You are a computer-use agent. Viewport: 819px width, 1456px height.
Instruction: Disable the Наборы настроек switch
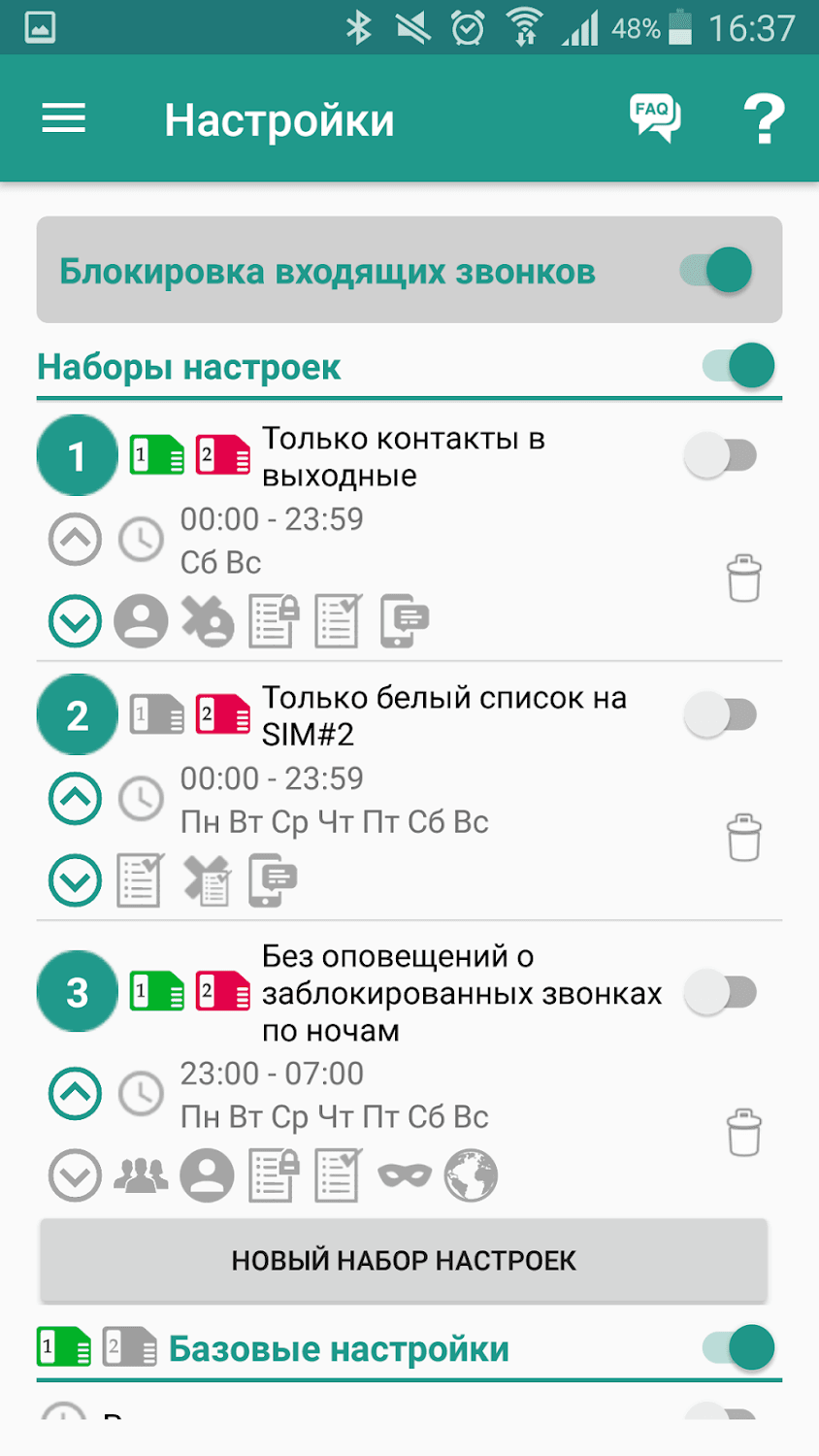click(740, 367)
